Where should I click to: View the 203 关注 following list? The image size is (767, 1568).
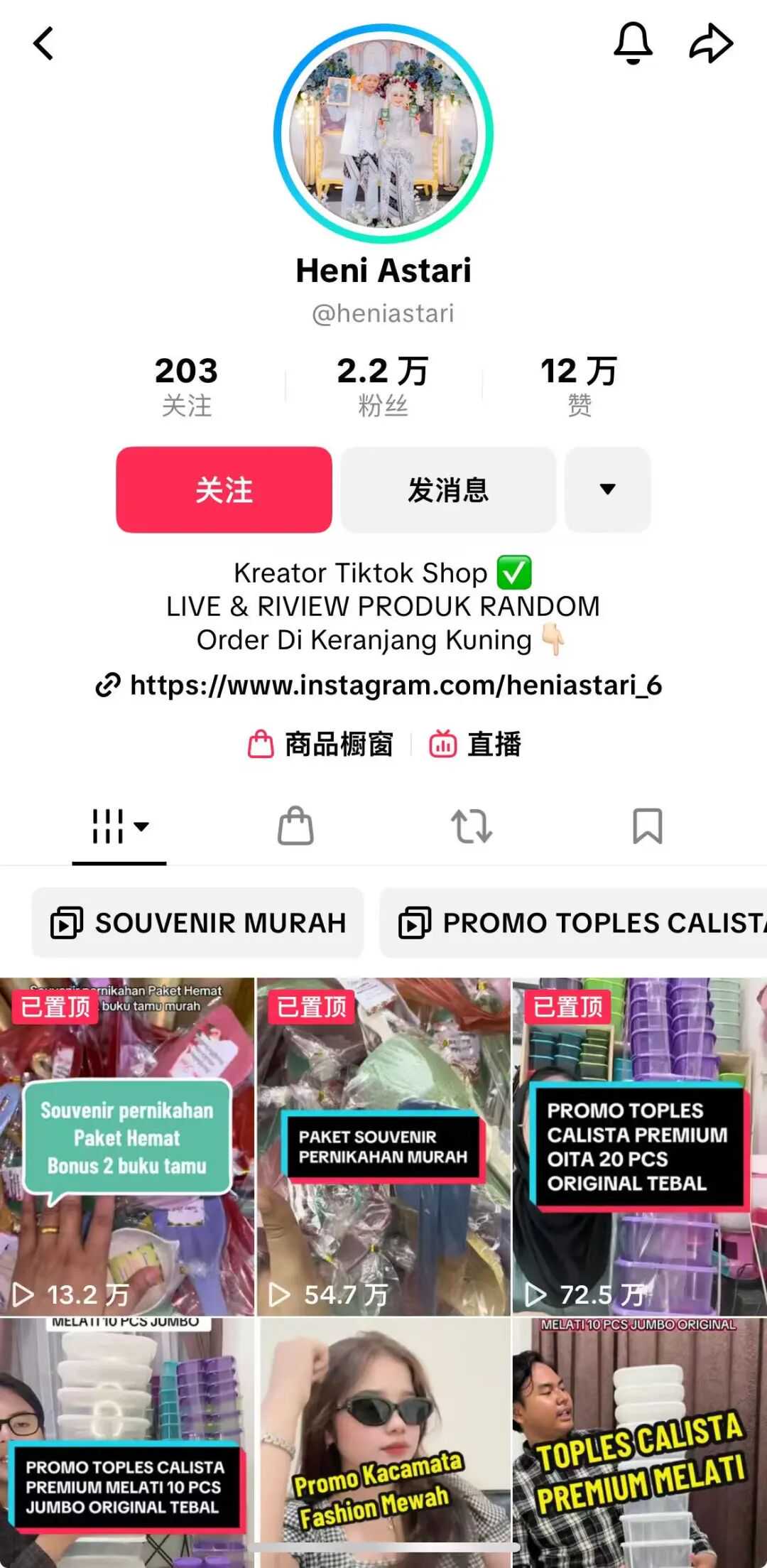pyautogui.click(x=187, y=386)
